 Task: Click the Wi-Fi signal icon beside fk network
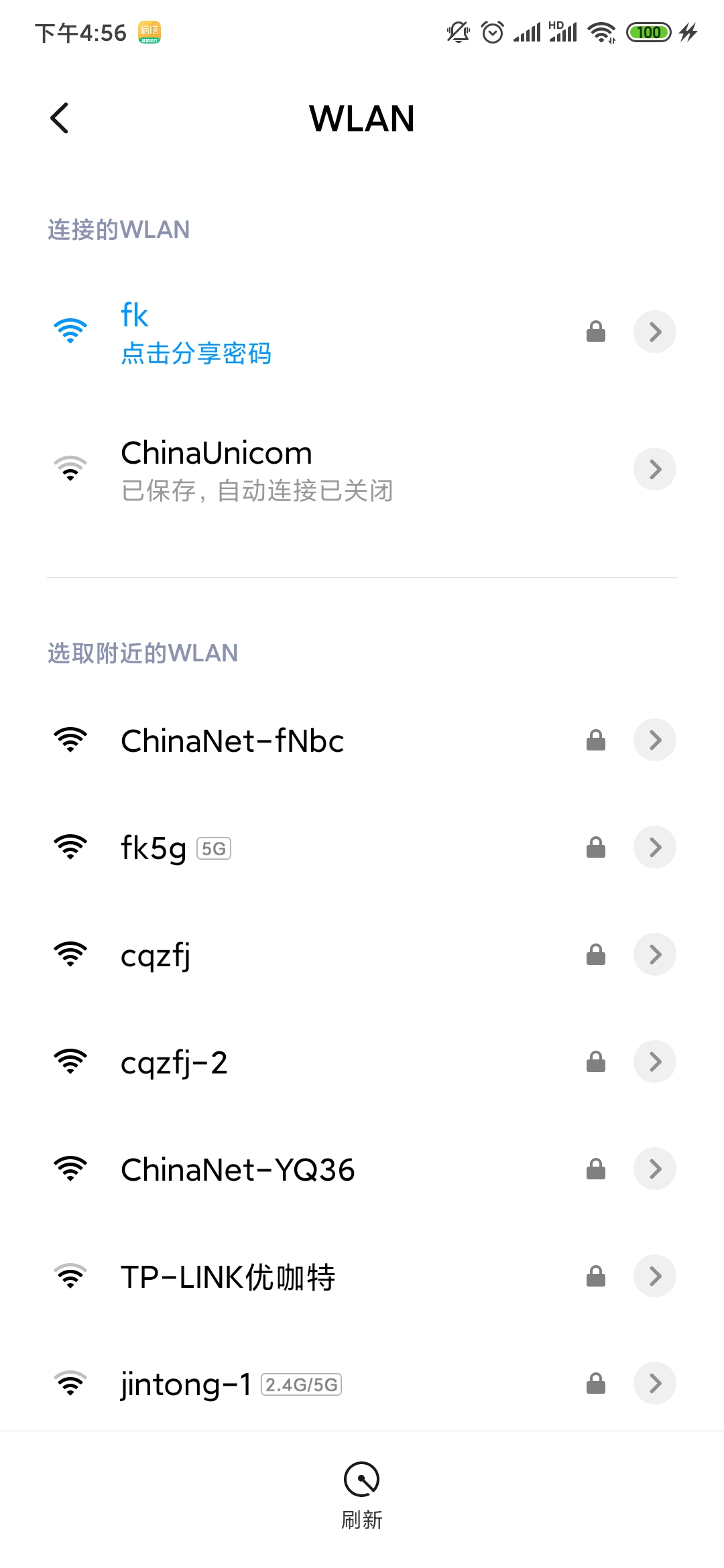tap(70, 332)
